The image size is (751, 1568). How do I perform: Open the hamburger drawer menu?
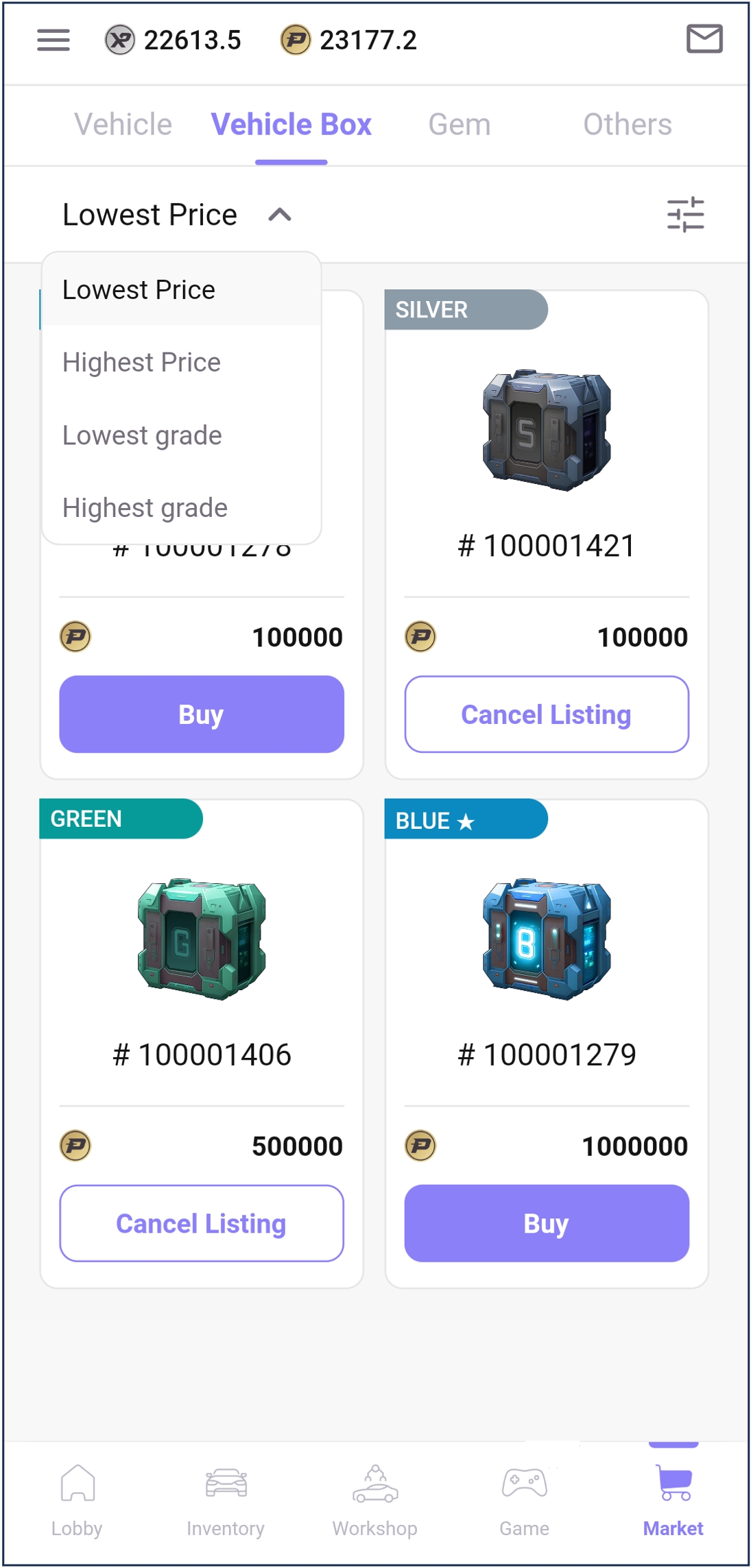click(53, 40)
